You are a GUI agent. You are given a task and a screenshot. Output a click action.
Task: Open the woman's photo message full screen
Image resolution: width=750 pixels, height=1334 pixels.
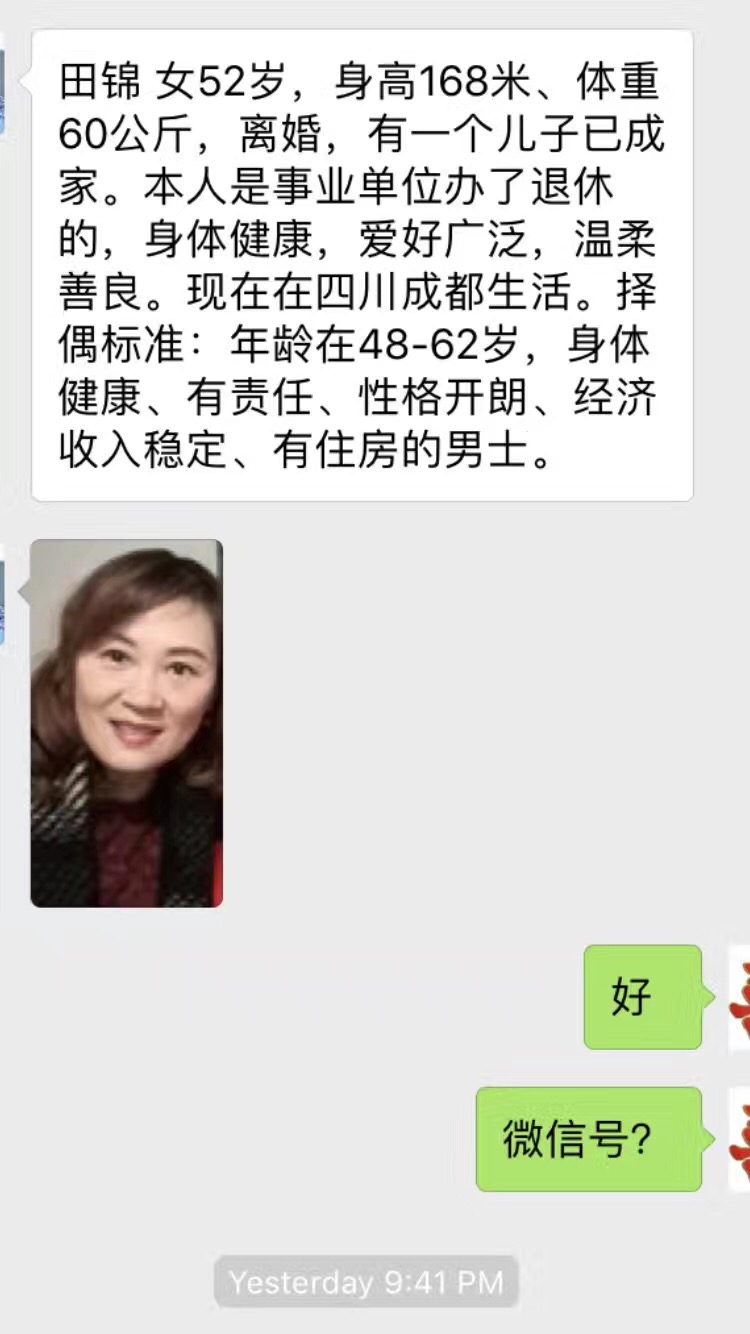click(x=126, y=723)
